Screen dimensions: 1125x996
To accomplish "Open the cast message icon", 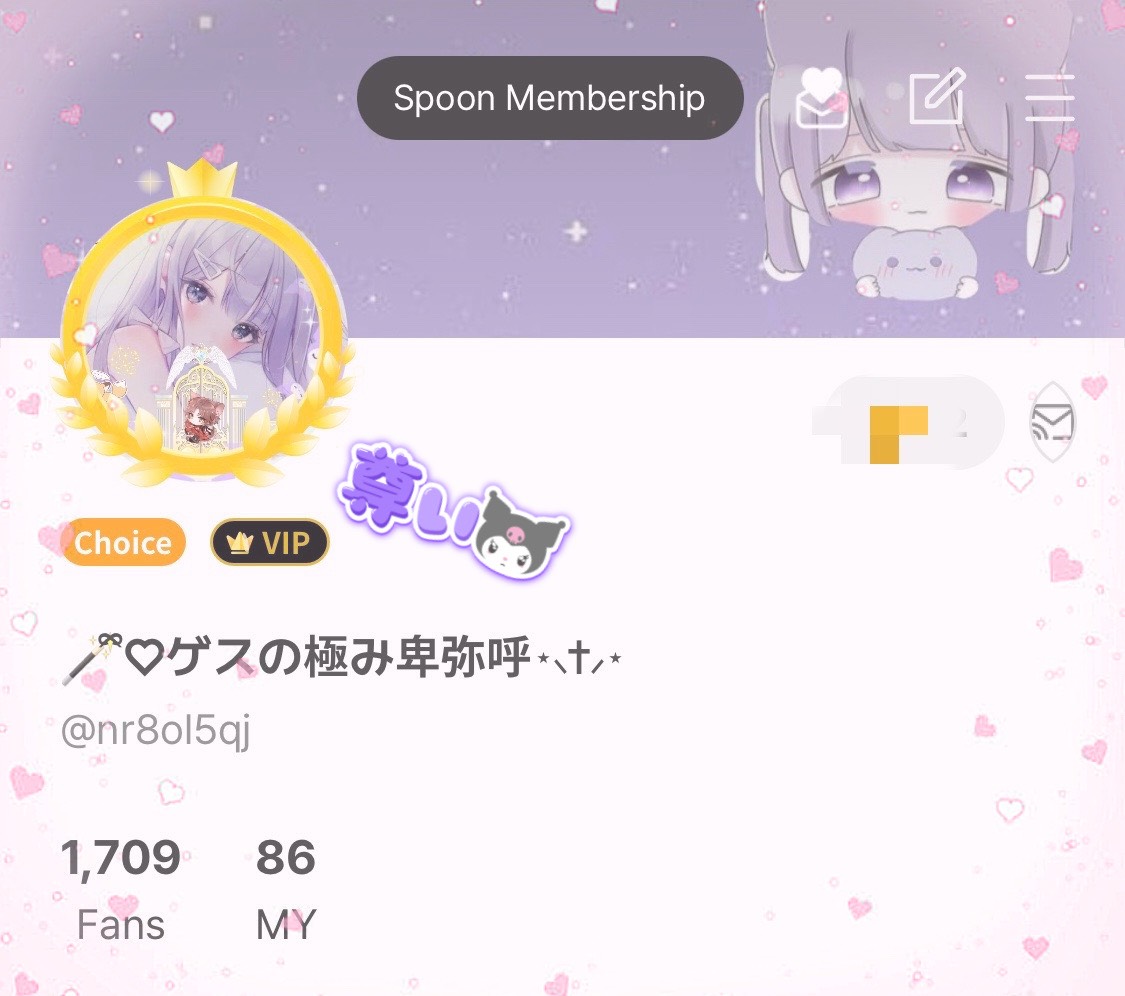I will pos(1052,424).
